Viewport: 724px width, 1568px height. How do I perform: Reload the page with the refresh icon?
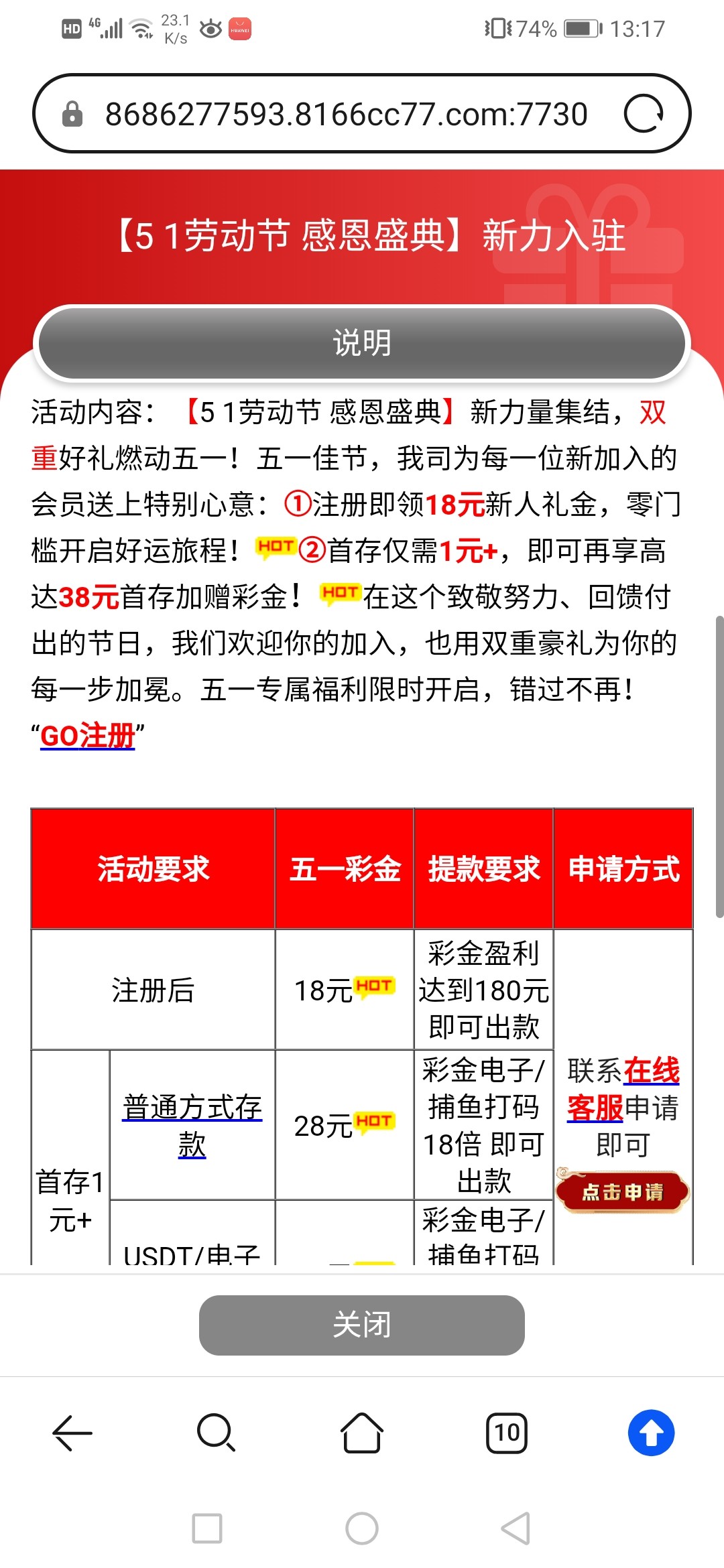tap(643, 114)
